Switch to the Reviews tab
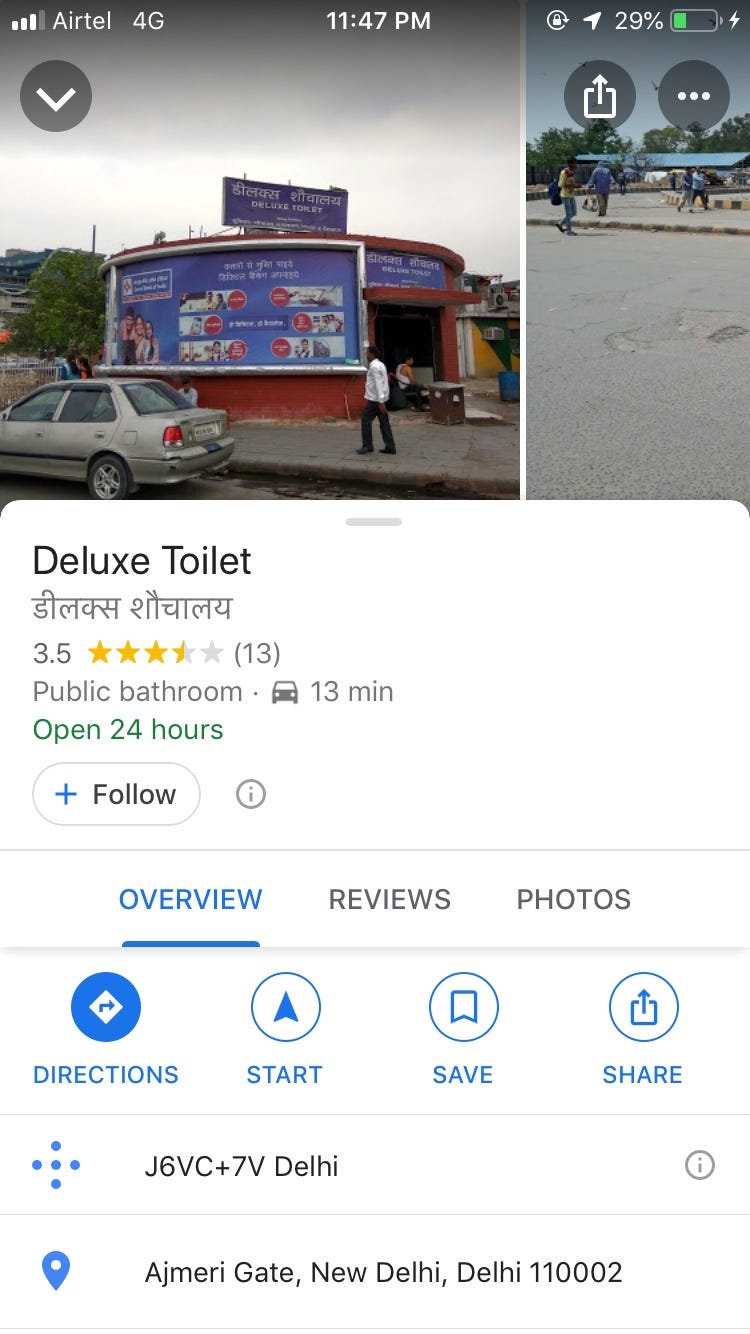The image size is (750, 1334). (x=390, y=899)
